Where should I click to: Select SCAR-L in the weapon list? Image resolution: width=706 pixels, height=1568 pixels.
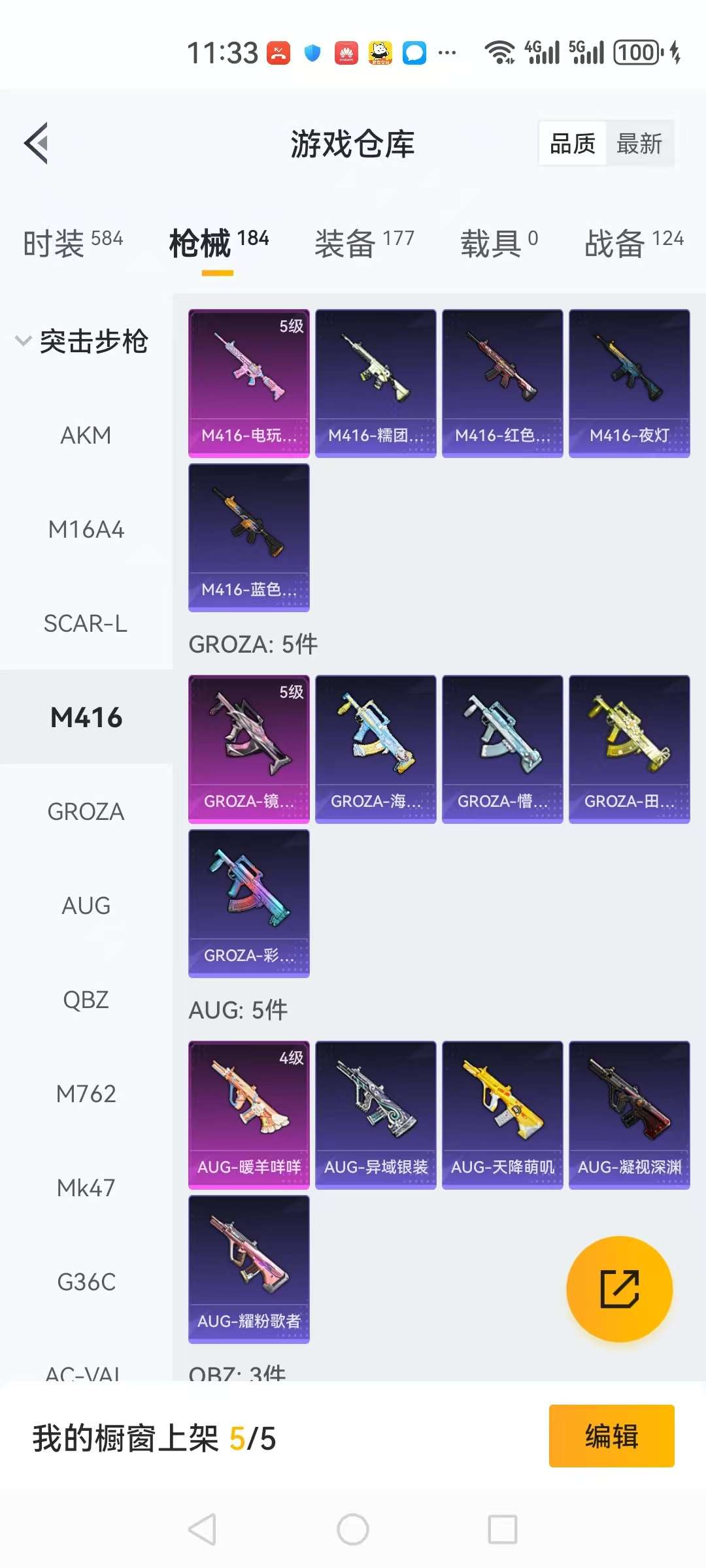[x=86, y=623]
